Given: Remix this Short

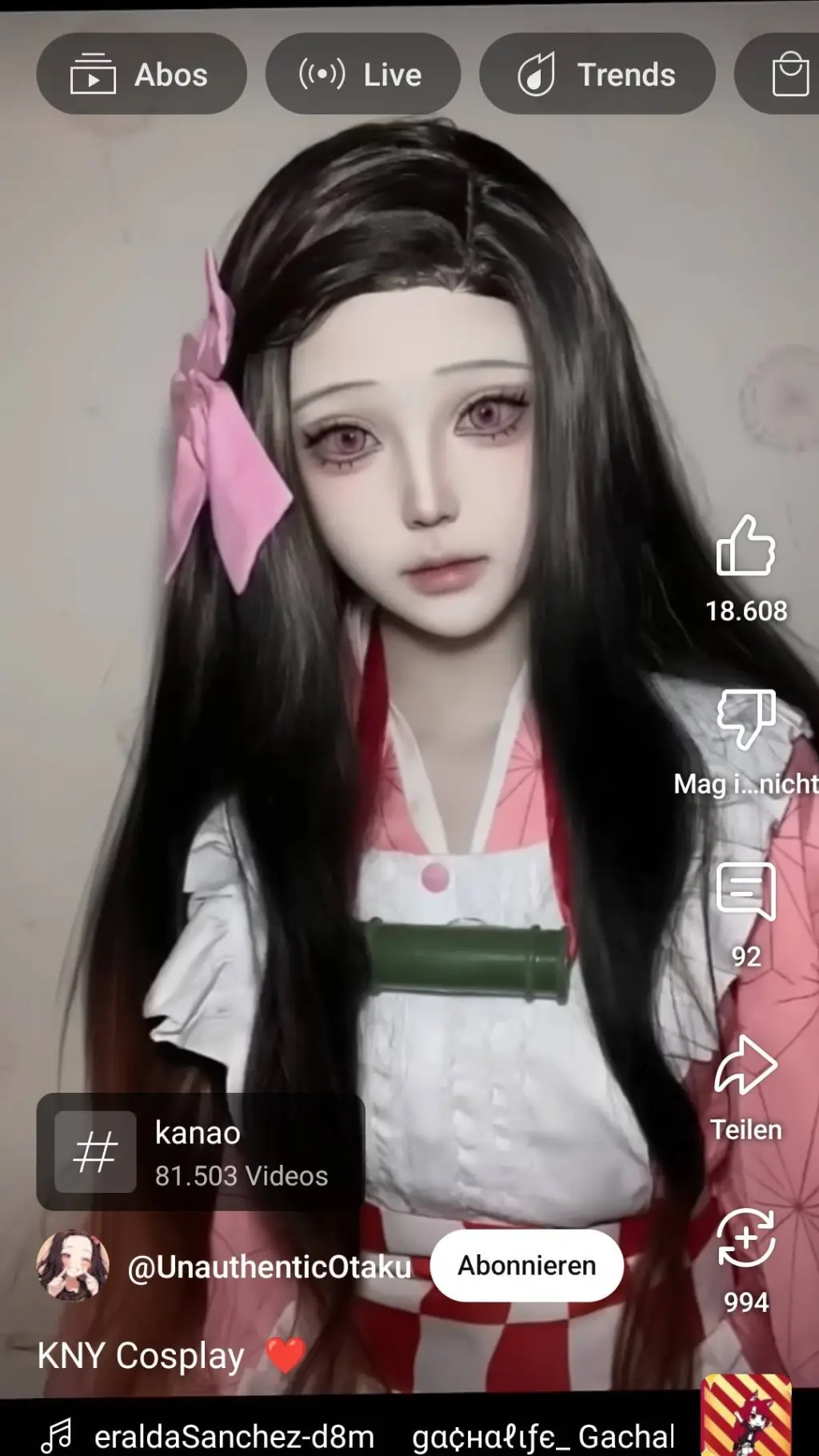Looking at the screenshot, I should coord(745,1238).
